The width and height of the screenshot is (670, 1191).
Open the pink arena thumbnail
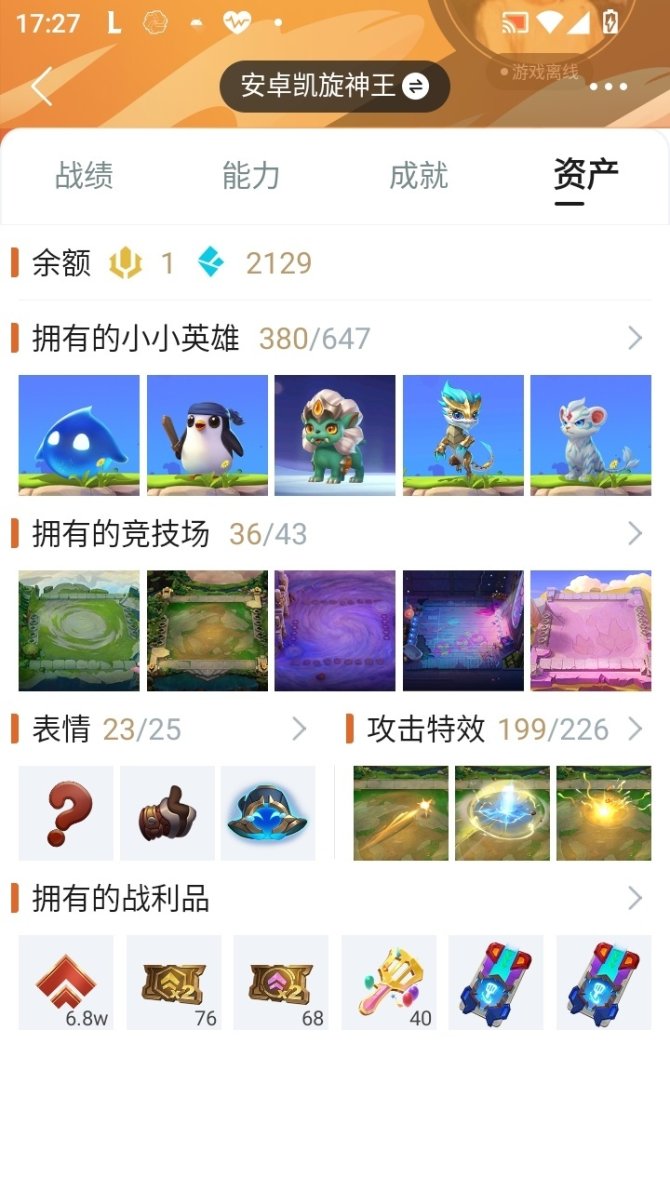[x=590, y=630]
